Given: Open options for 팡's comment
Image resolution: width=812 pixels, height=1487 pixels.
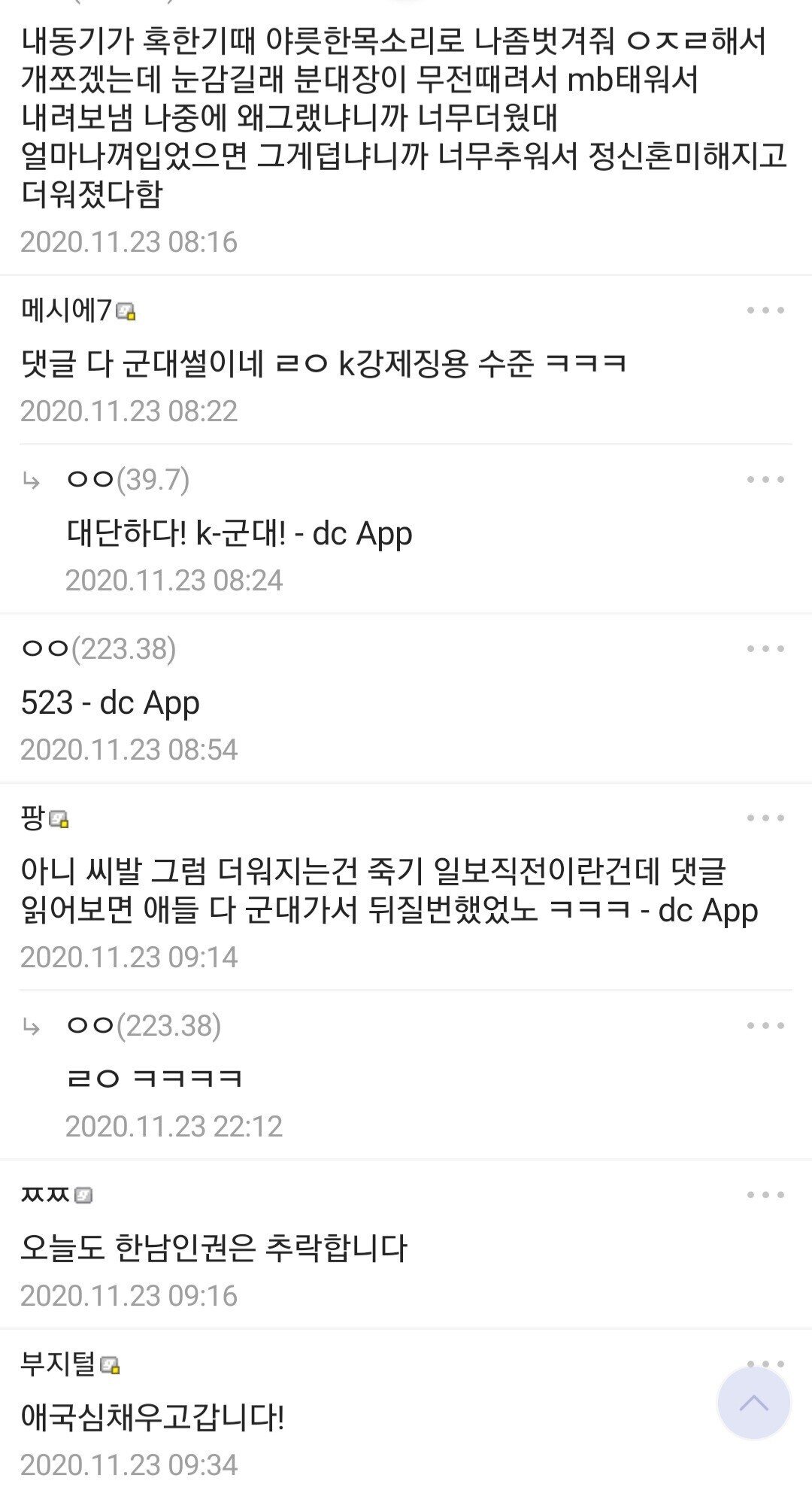Looking at the screenshot, I should tap(765, 818).
